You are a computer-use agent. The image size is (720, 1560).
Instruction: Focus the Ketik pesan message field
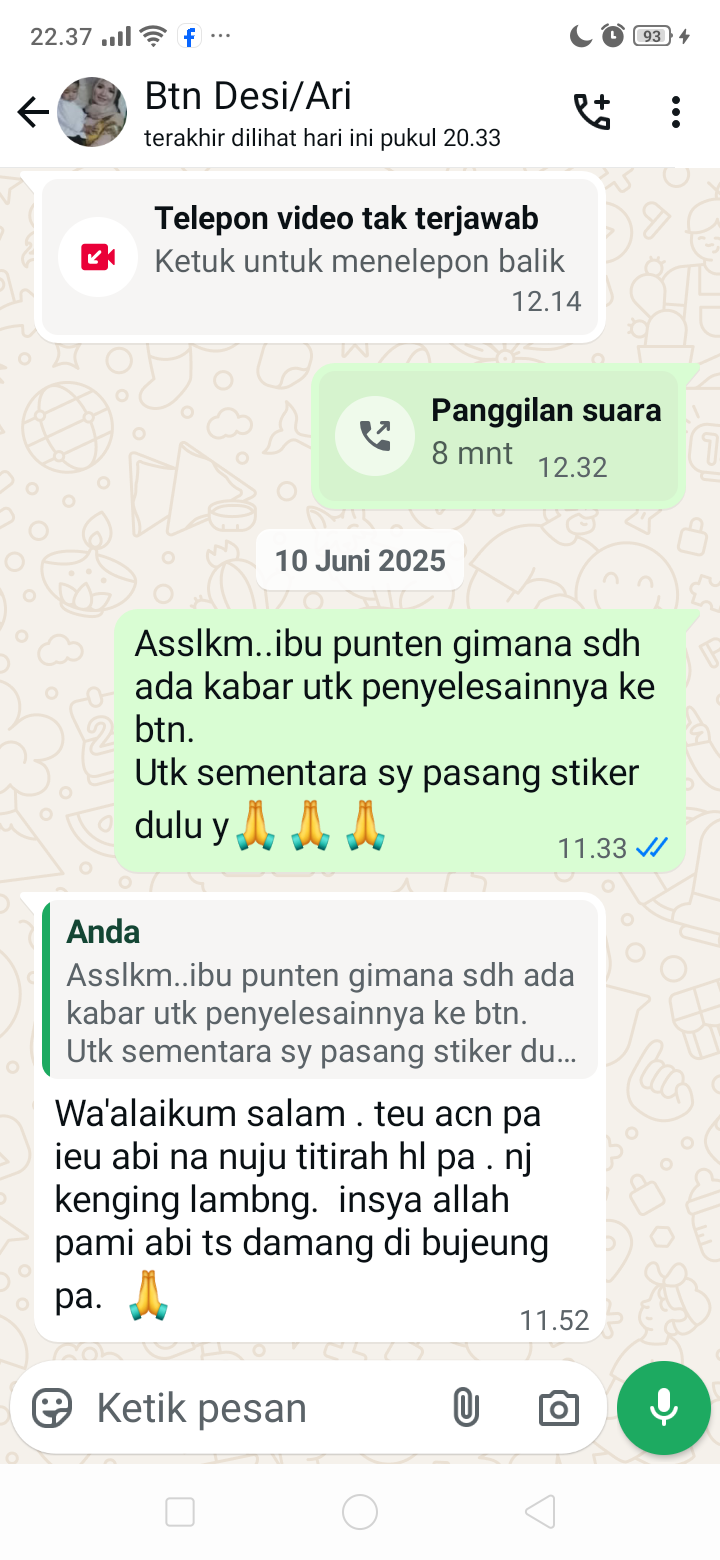[x=250, y=1408]
